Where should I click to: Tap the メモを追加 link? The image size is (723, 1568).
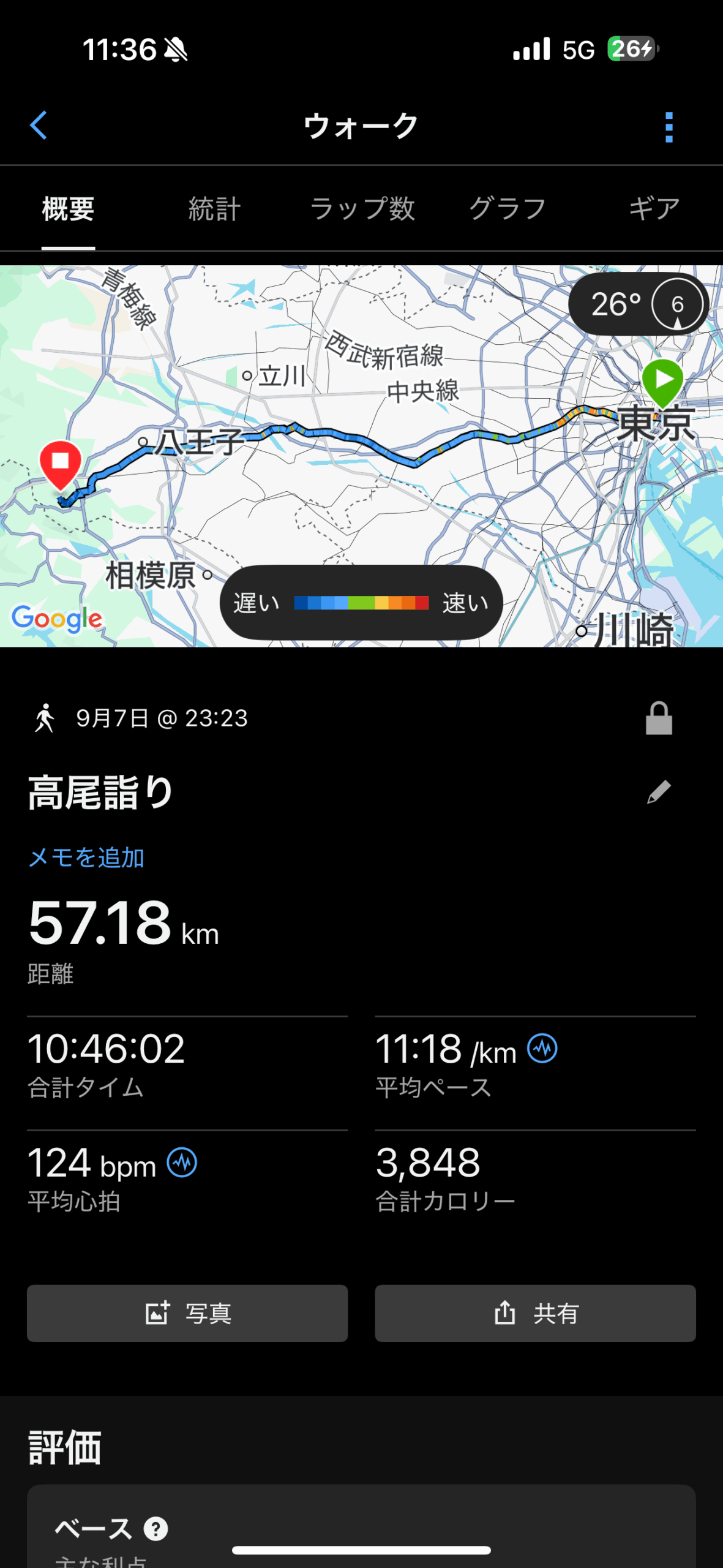click(x=86, y=858)
